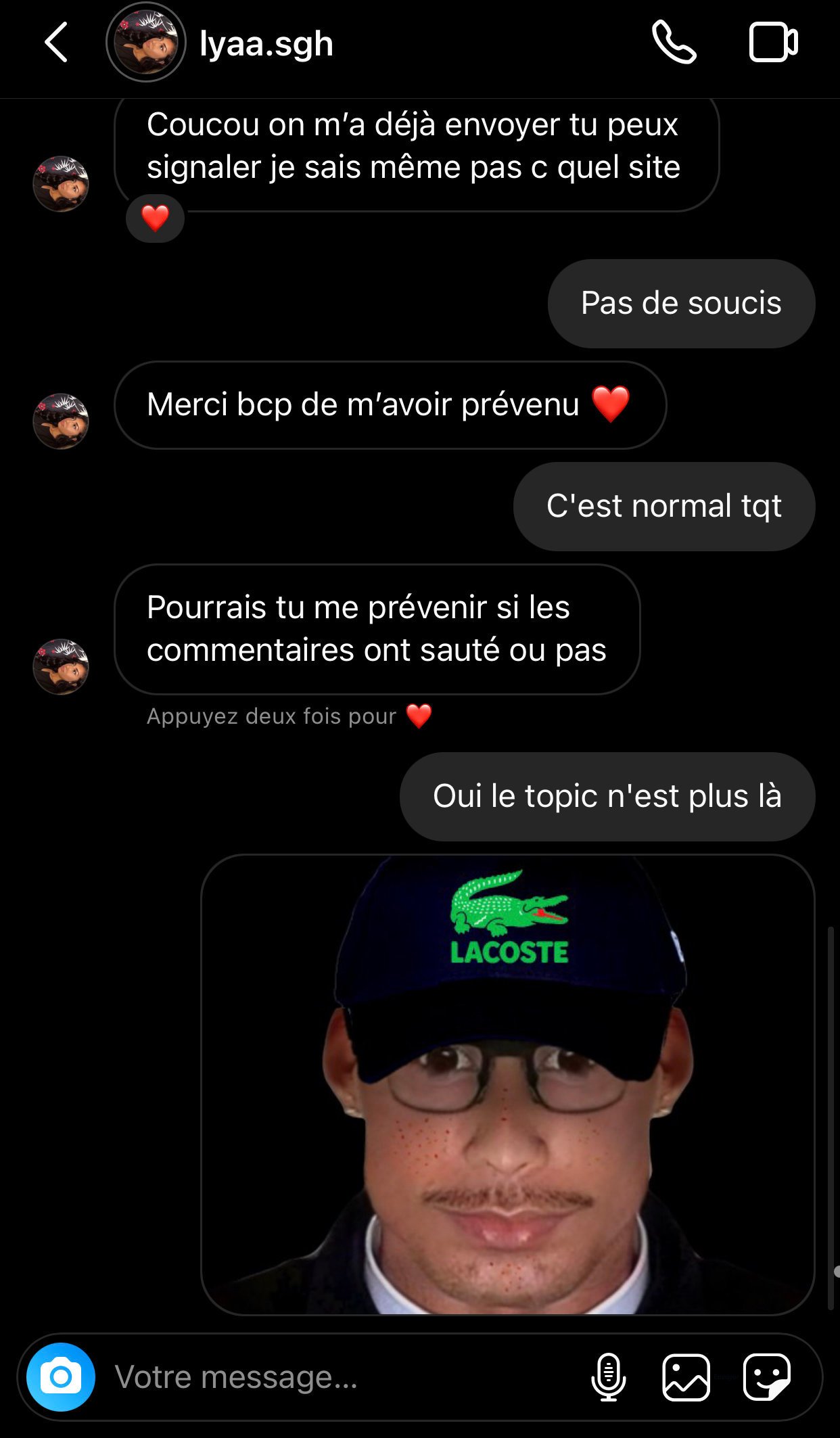View the heart reaction on the Coucou message

155,218
